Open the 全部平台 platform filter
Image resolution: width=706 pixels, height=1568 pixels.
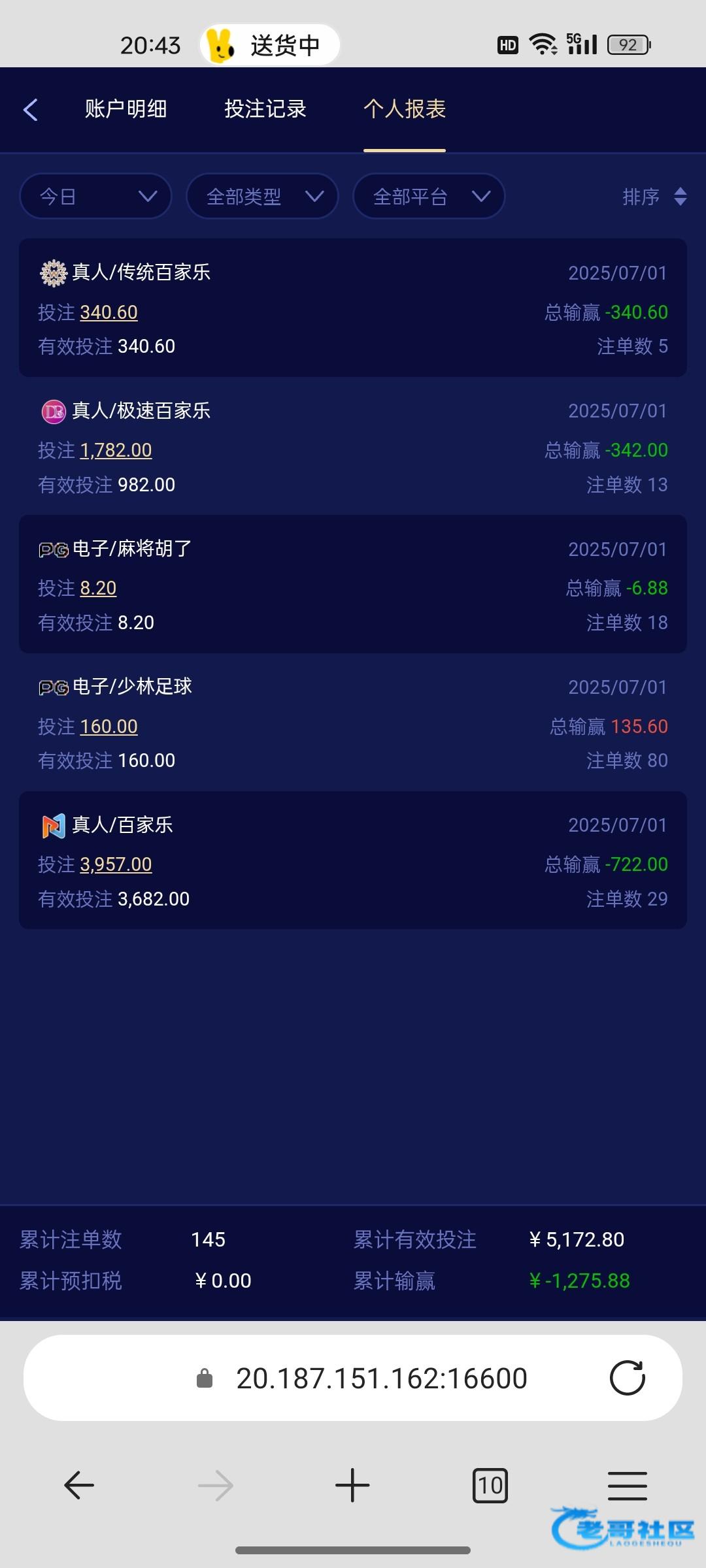click(428, 196)
